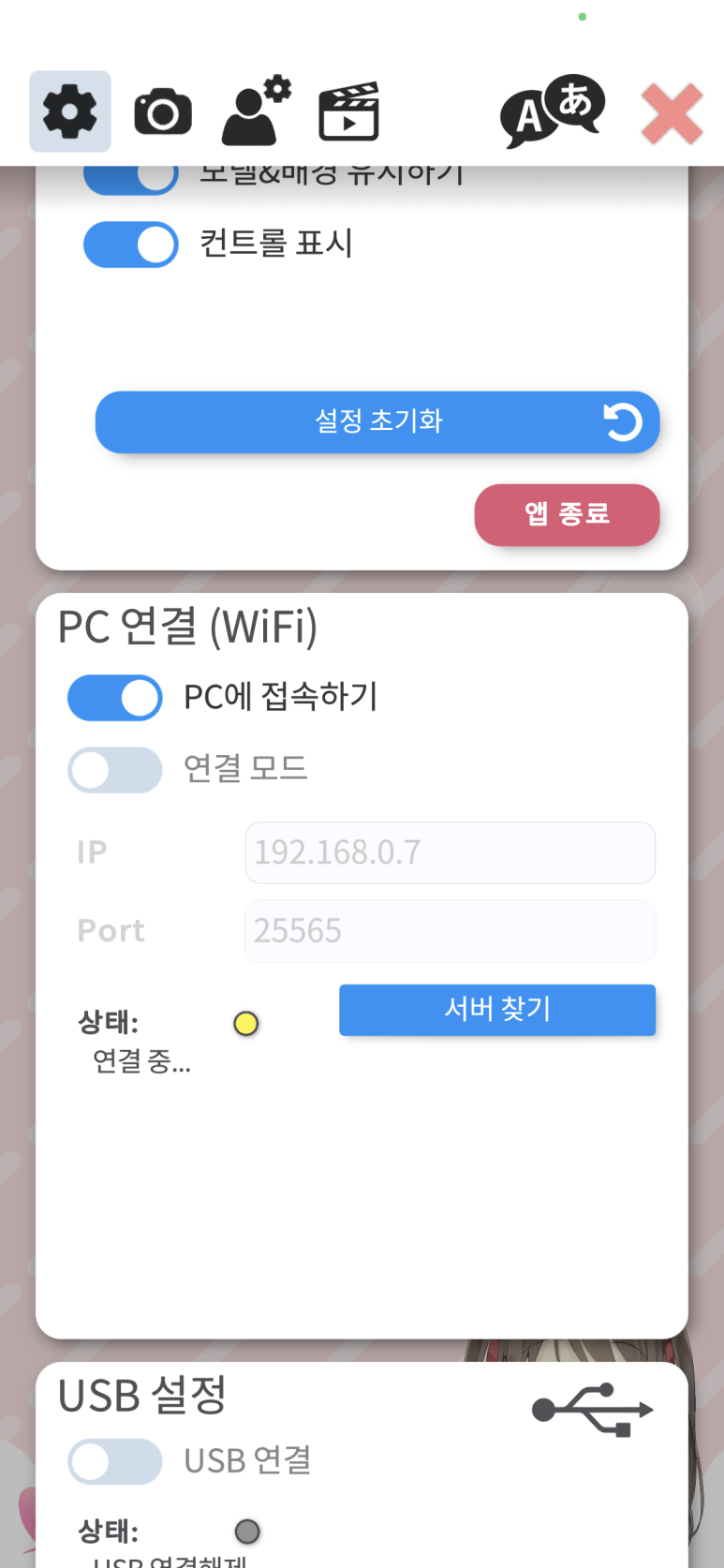
Task: Switch to the camera tab
Action: [x=163, y=112]
